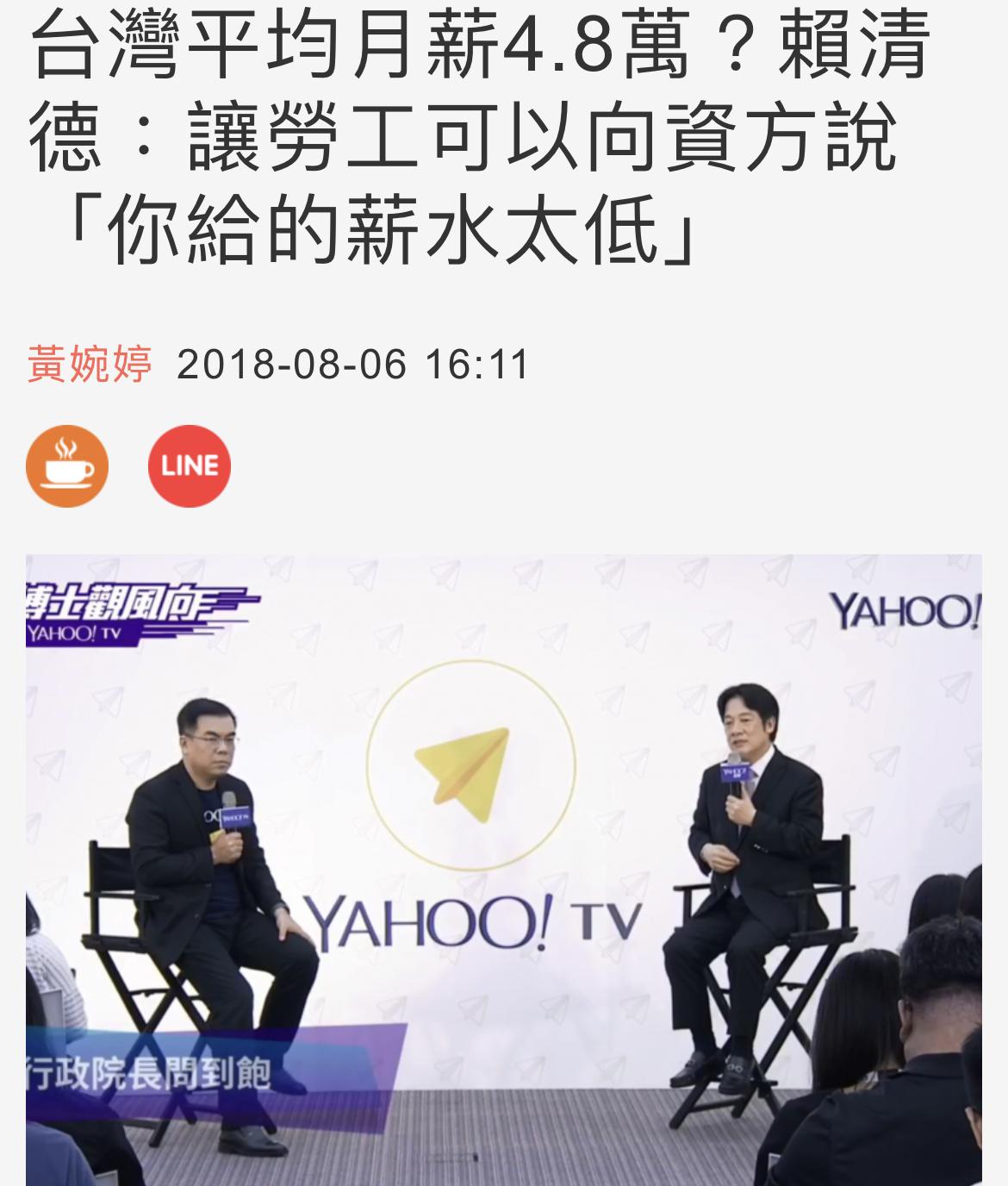This screenshot has height=1186, width=1008.
Task: Tap the orange coffee cup icon
Action: tap(67, 466)
